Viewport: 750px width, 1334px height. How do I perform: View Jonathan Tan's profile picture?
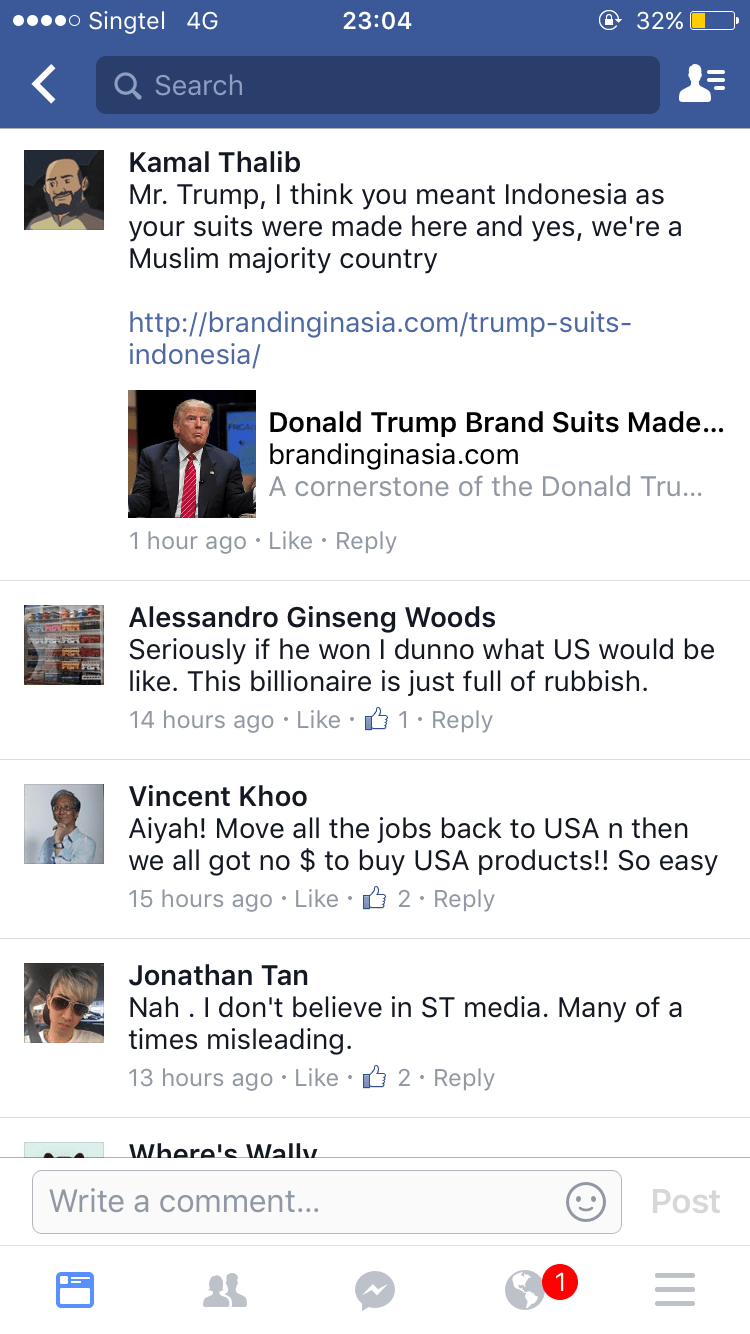pyautogui.click(x=64, y=1003)
